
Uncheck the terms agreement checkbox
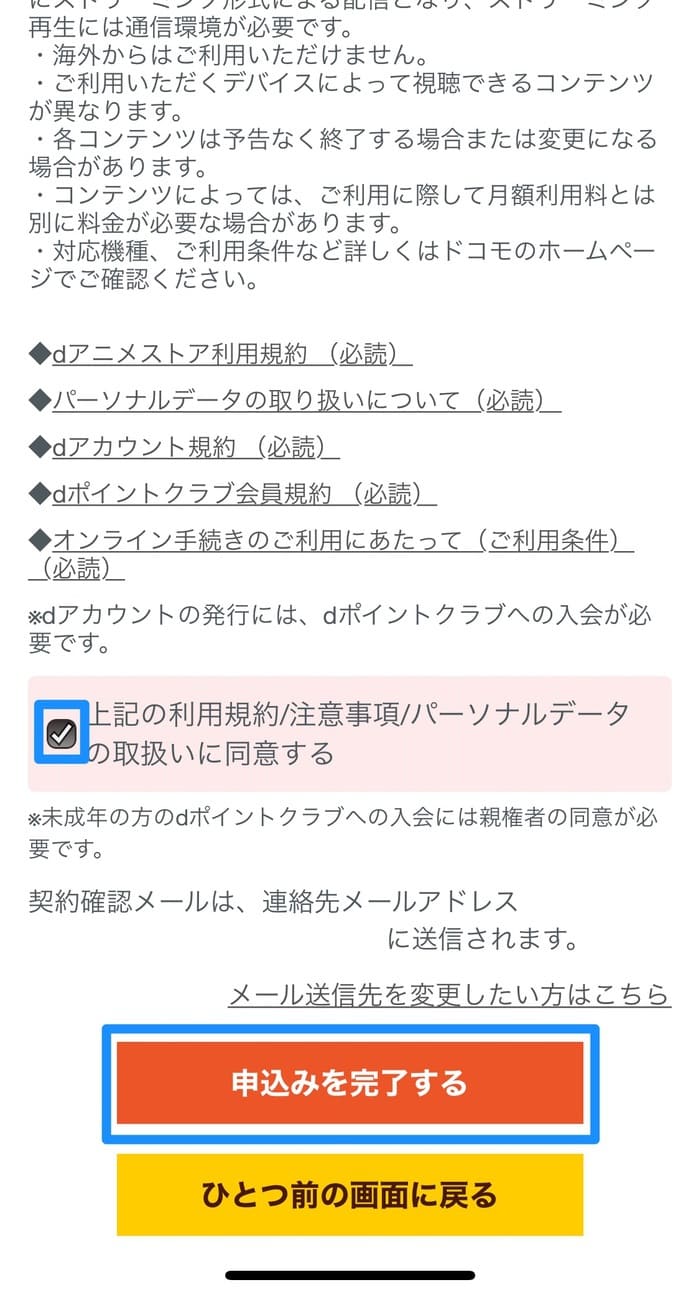coord(62,733)
